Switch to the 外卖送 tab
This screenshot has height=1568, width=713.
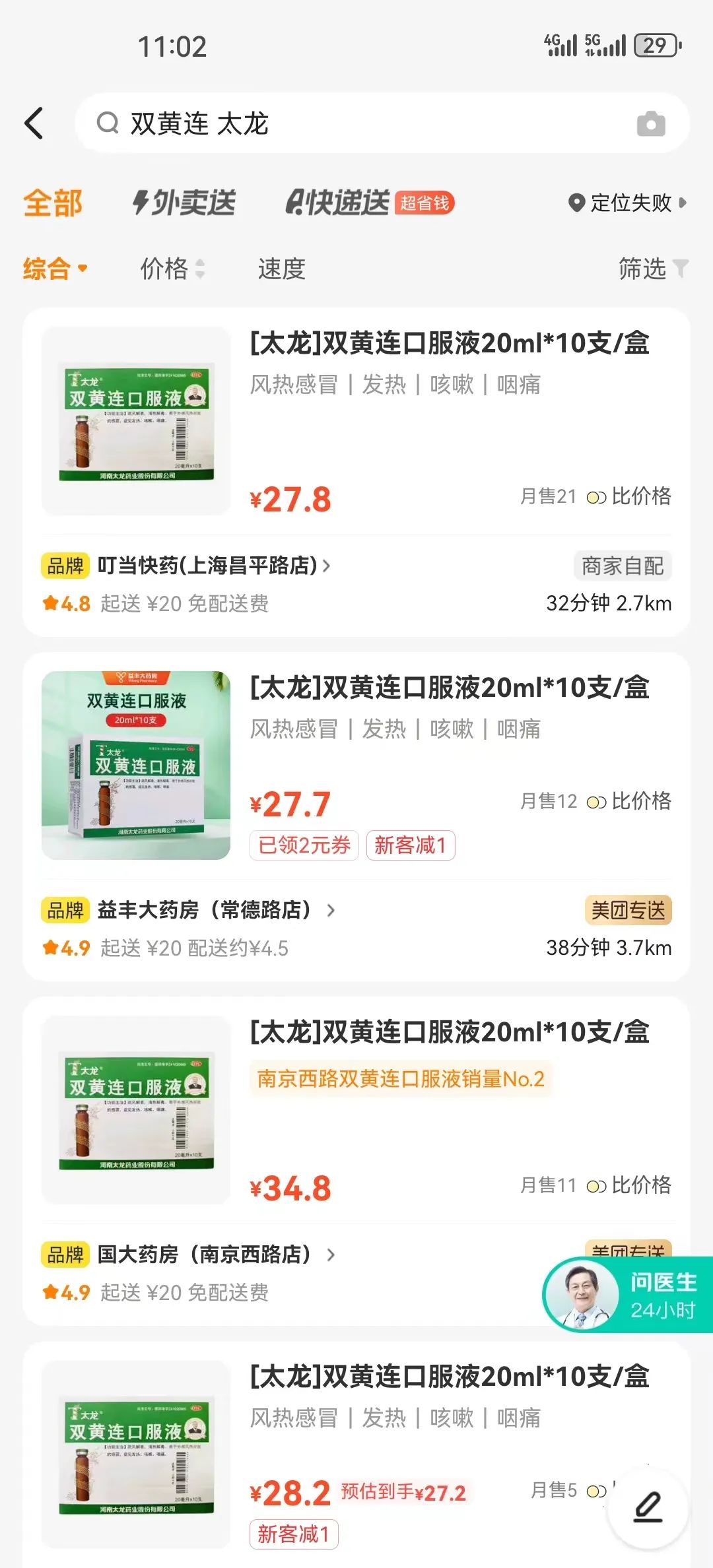click(184, 203)
